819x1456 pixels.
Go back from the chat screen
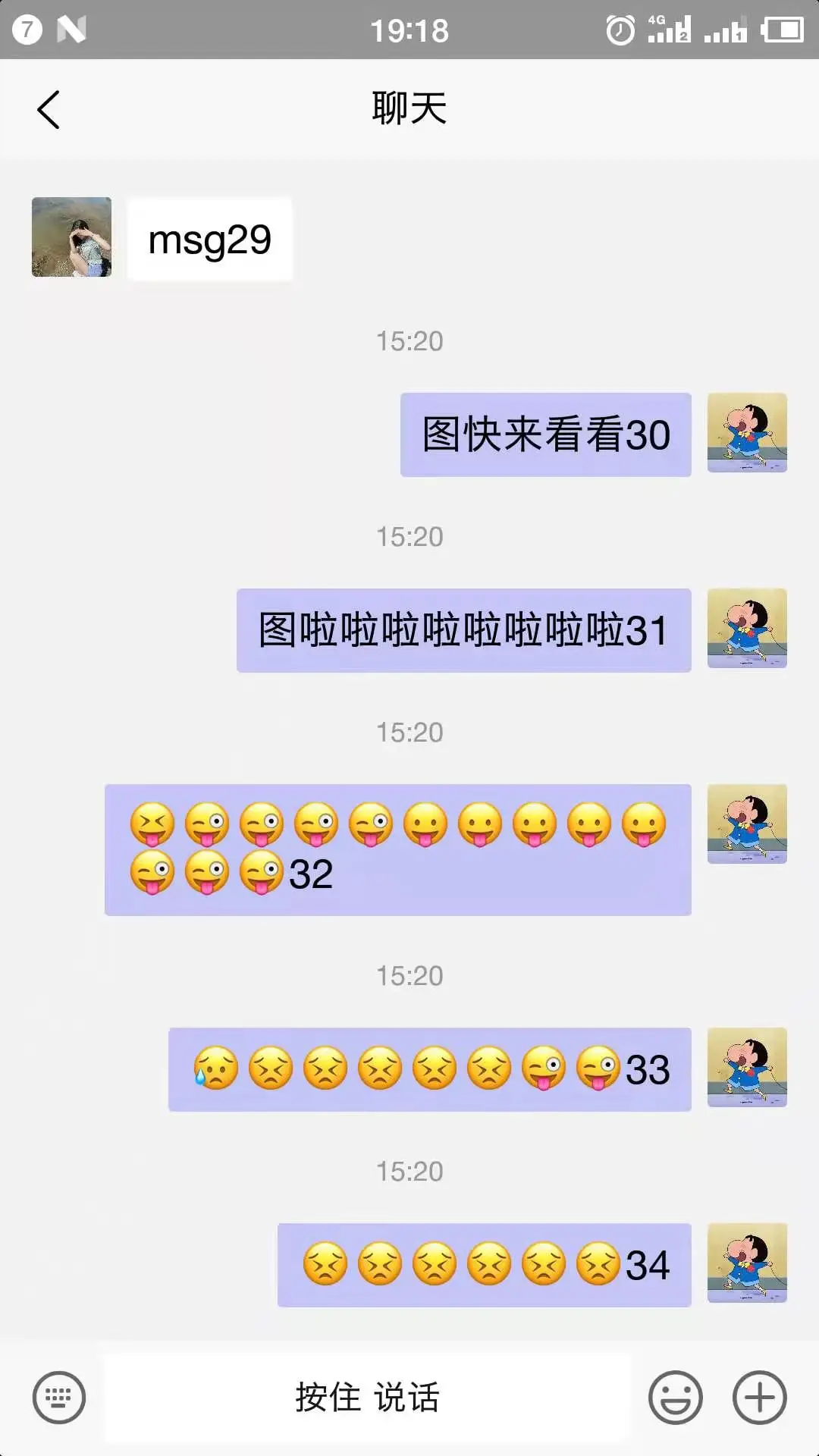(x=49, y=110)
